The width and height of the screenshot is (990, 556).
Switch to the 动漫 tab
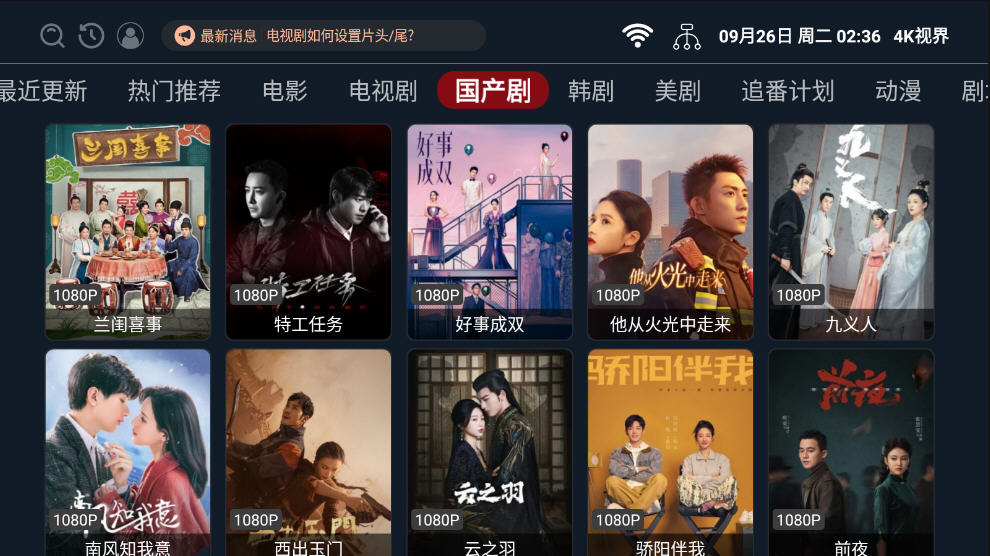click(x=898, y=91)
